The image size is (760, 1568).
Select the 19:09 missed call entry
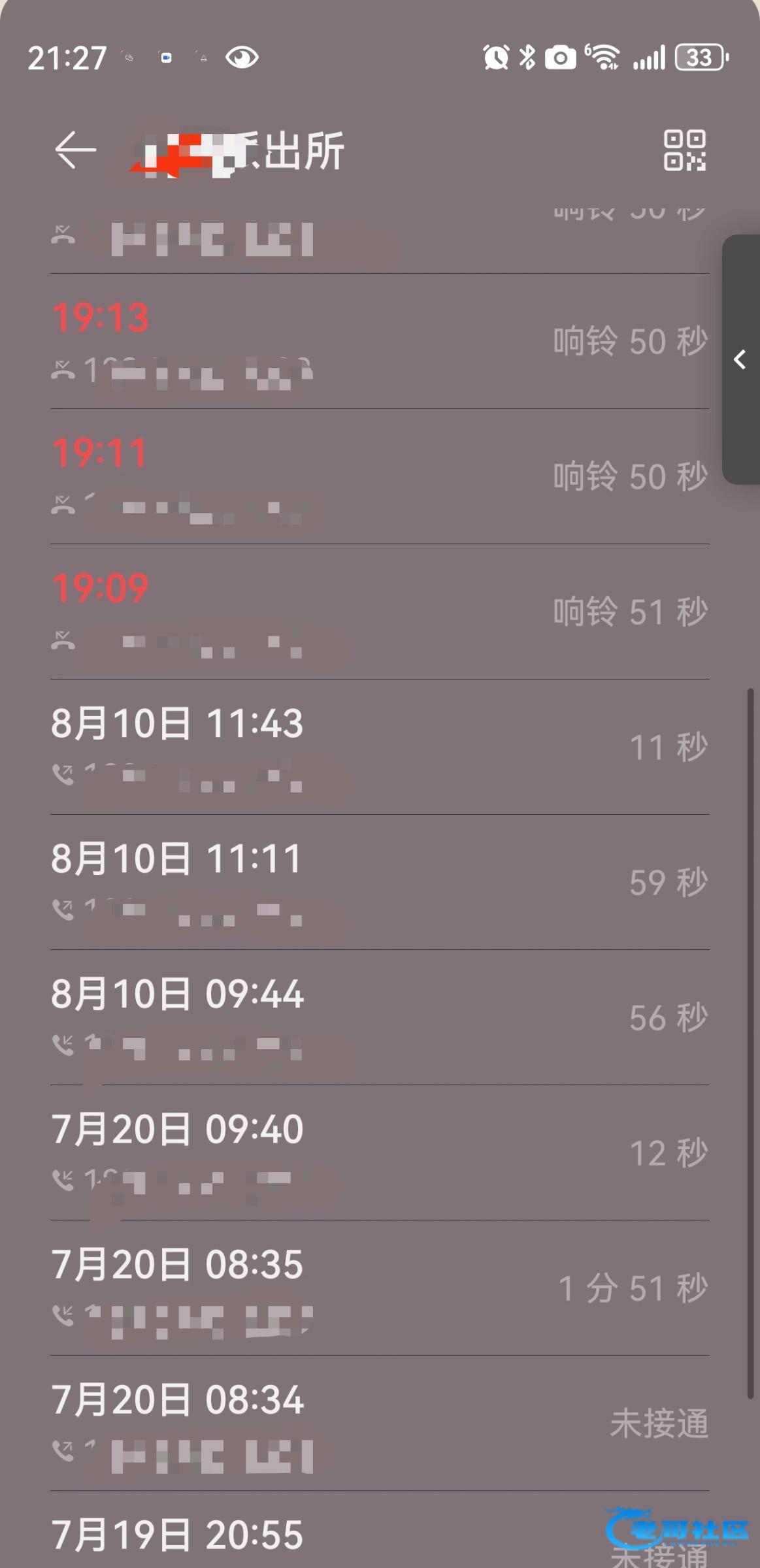(x=380, y=612)
